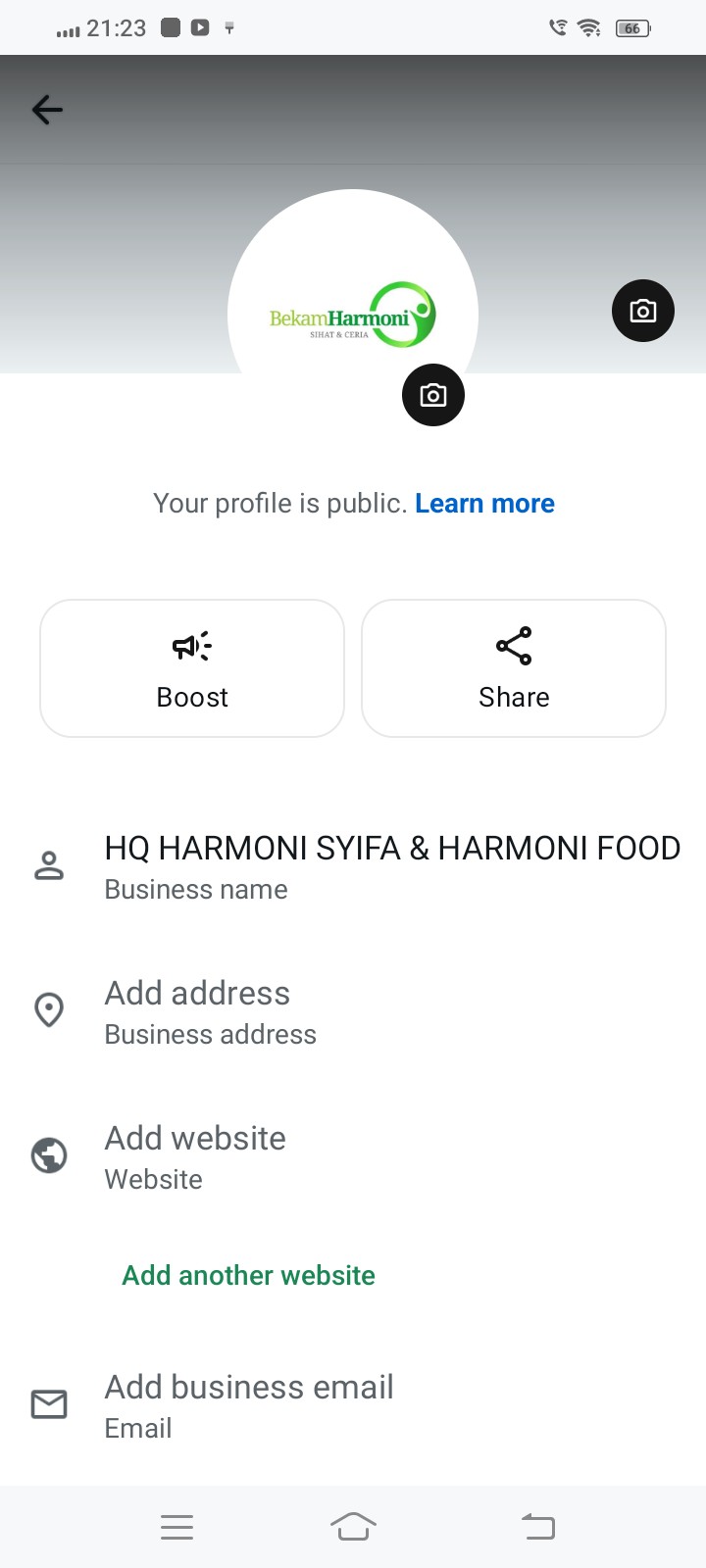Change the cover photo with camera icon
This screenshot has height=1568, width=706.
[643, 312]
